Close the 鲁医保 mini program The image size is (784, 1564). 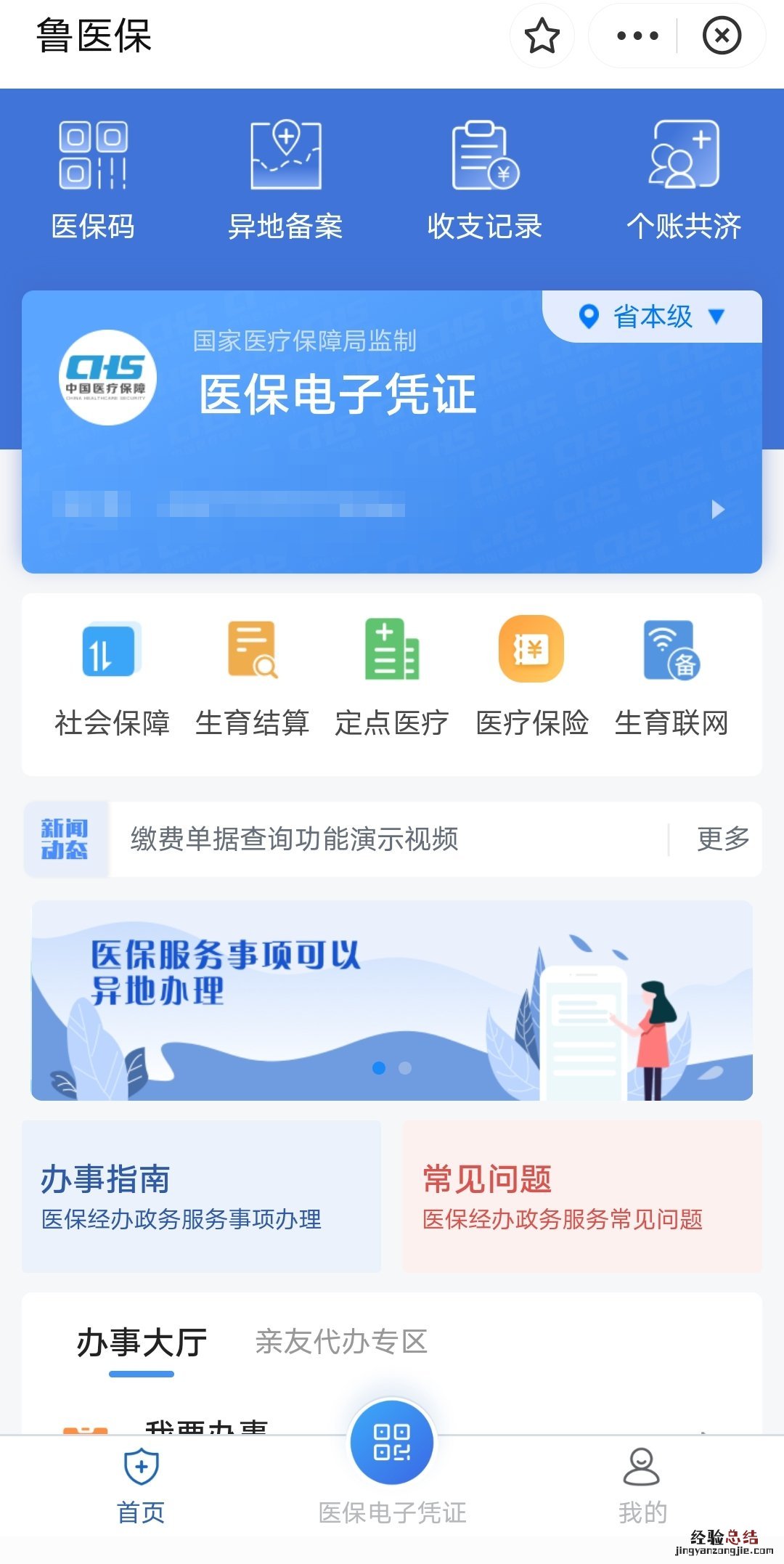point(722,36)
